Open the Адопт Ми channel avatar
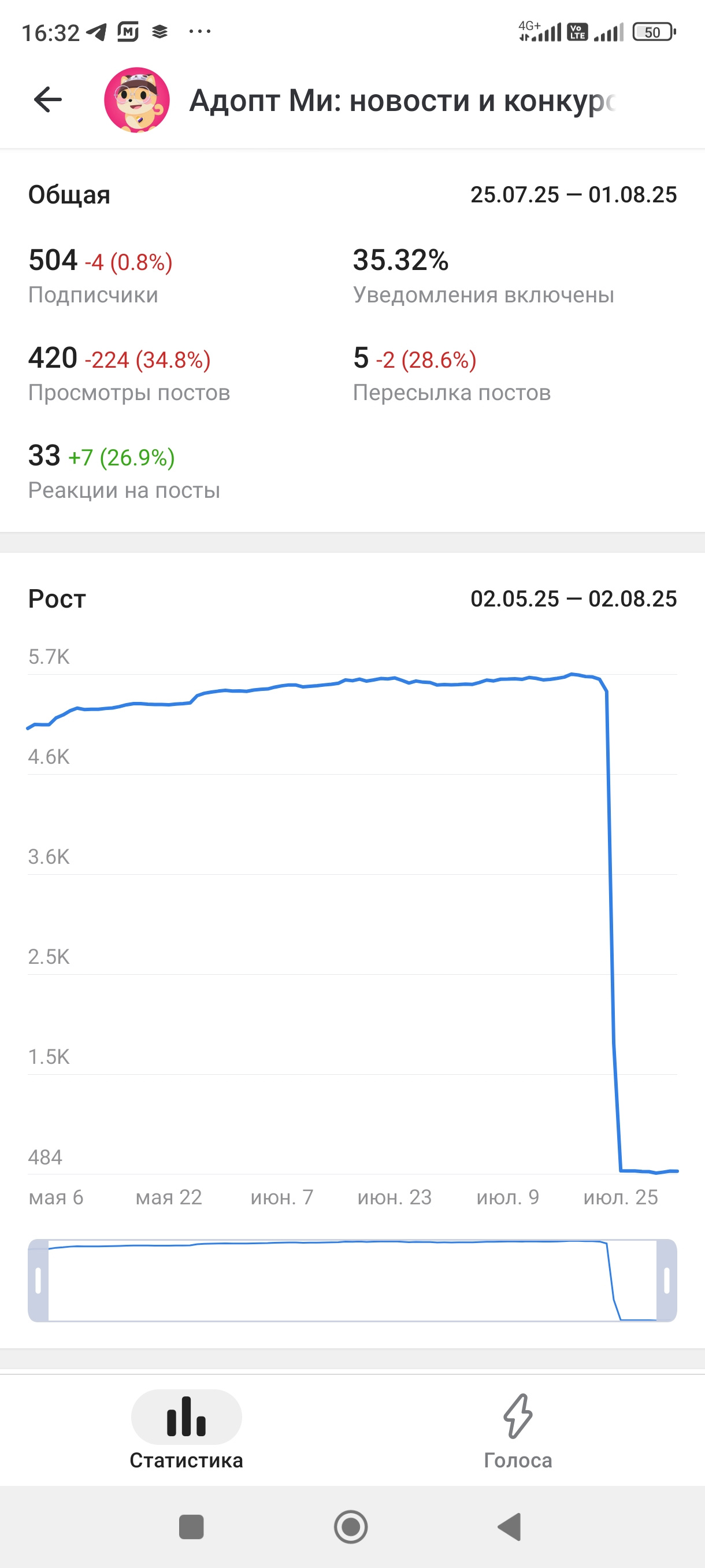705x1568 pixels. (x=137, y=100)
